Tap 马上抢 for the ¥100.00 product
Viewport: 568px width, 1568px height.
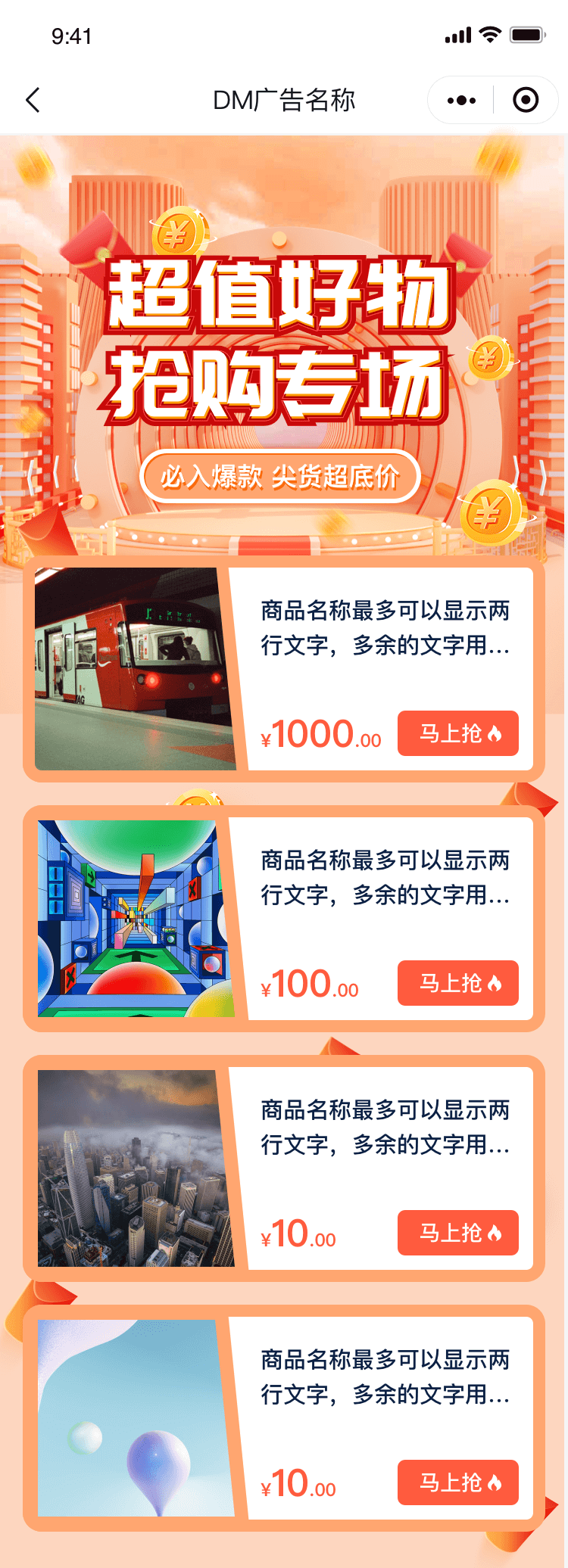pyautogui.click(x=457, y=983)
